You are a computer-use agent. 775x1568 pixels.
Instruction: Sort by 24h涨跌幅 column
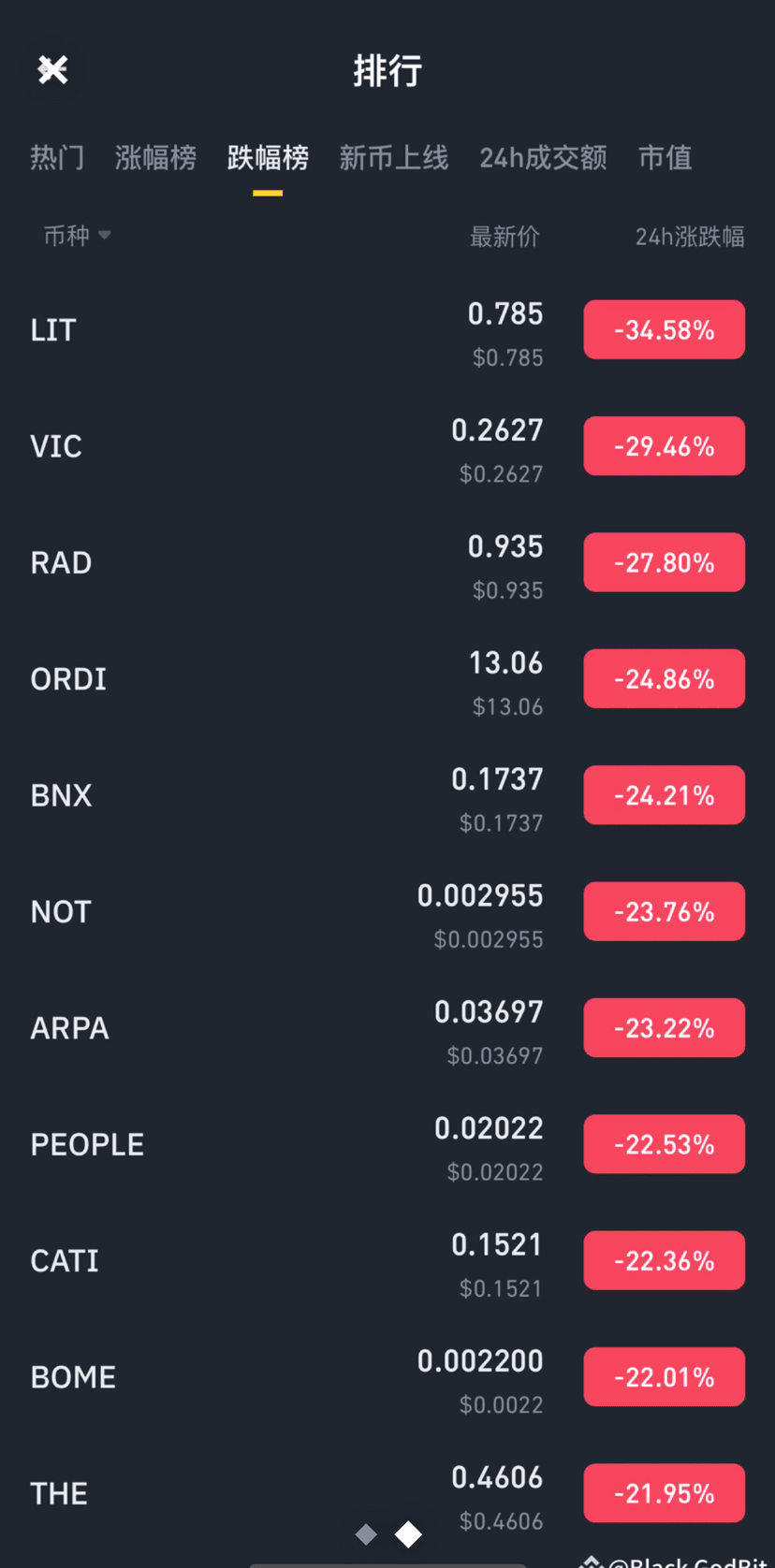690,237
